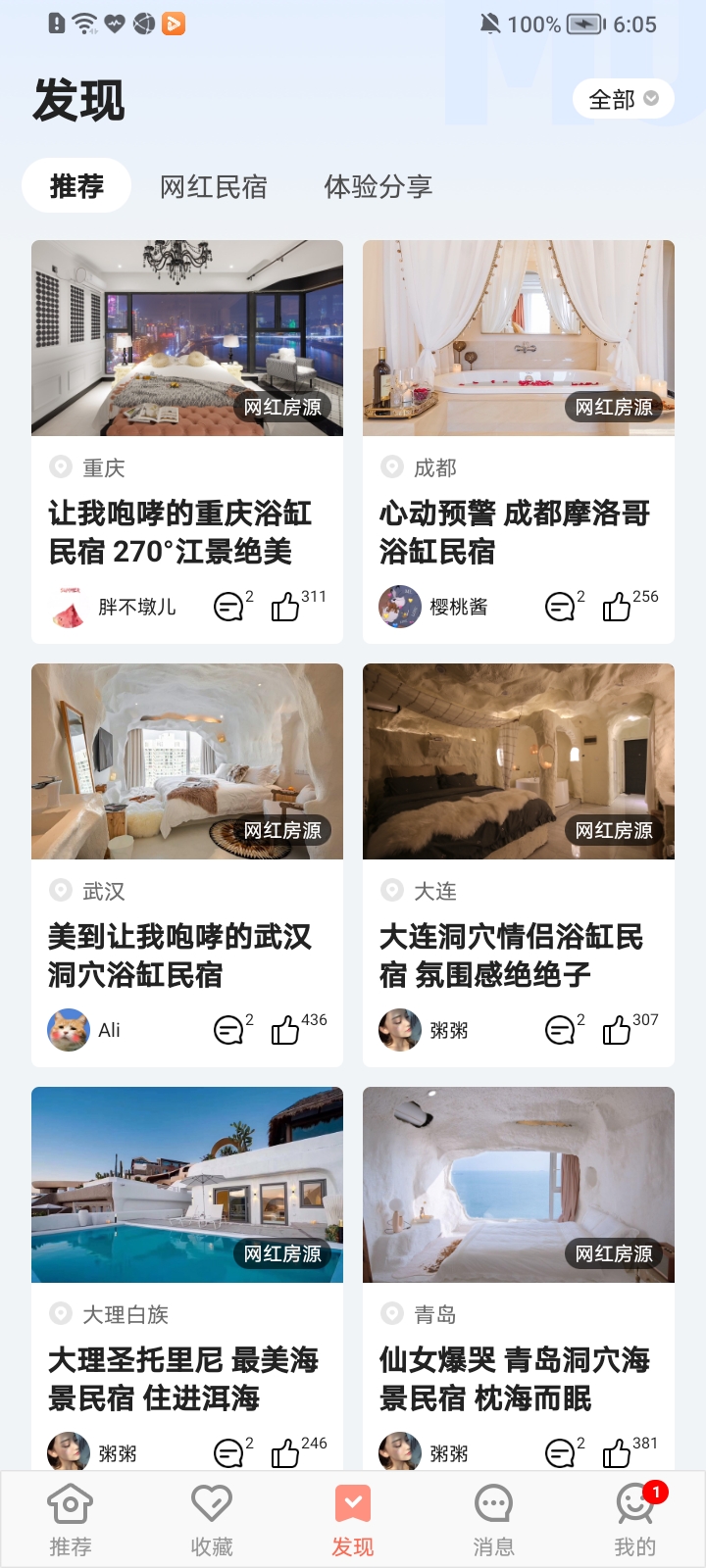
Task: View 樱桃酱's profile avatar
Action: [x=400, y=608]
